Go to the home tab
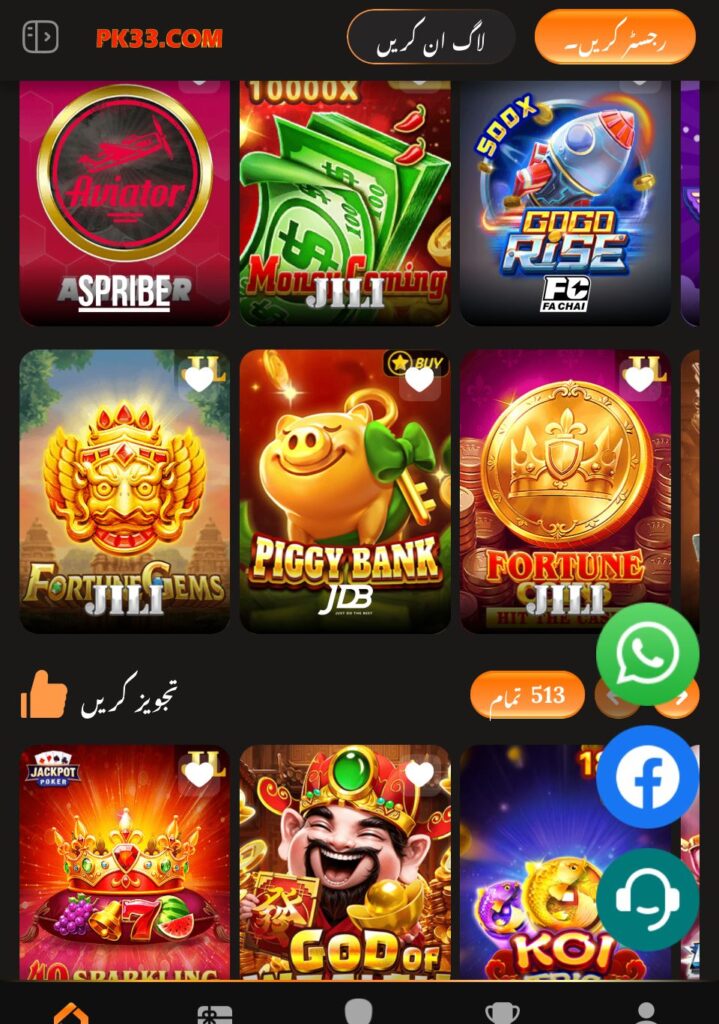Viewport: 719px width, 1024px height. tap(71, 1012)
